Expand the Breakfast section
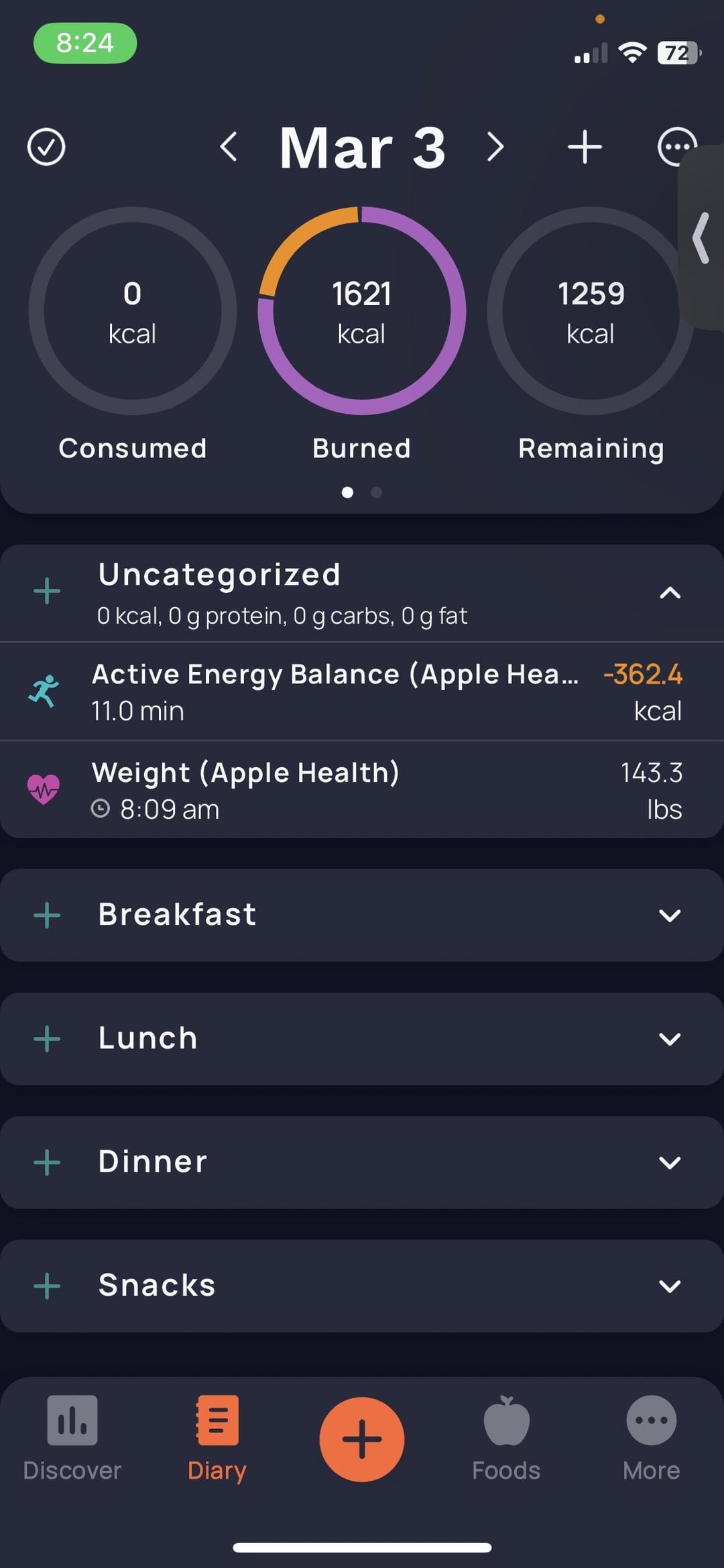724x1568 pixels. click(670, 915)
